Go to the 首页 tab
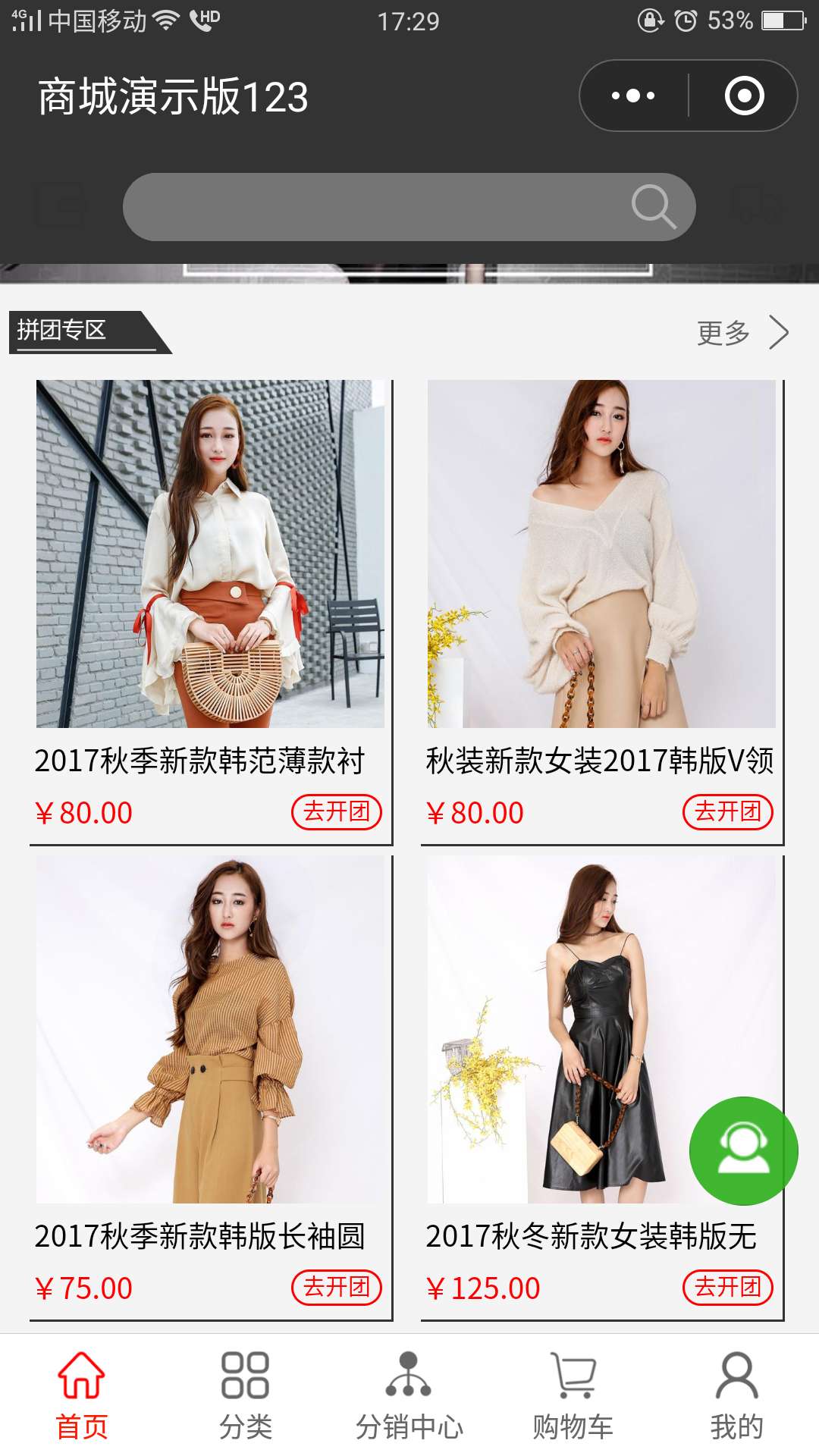This screenshot has width=819, height=1456. coord(82,1395)
